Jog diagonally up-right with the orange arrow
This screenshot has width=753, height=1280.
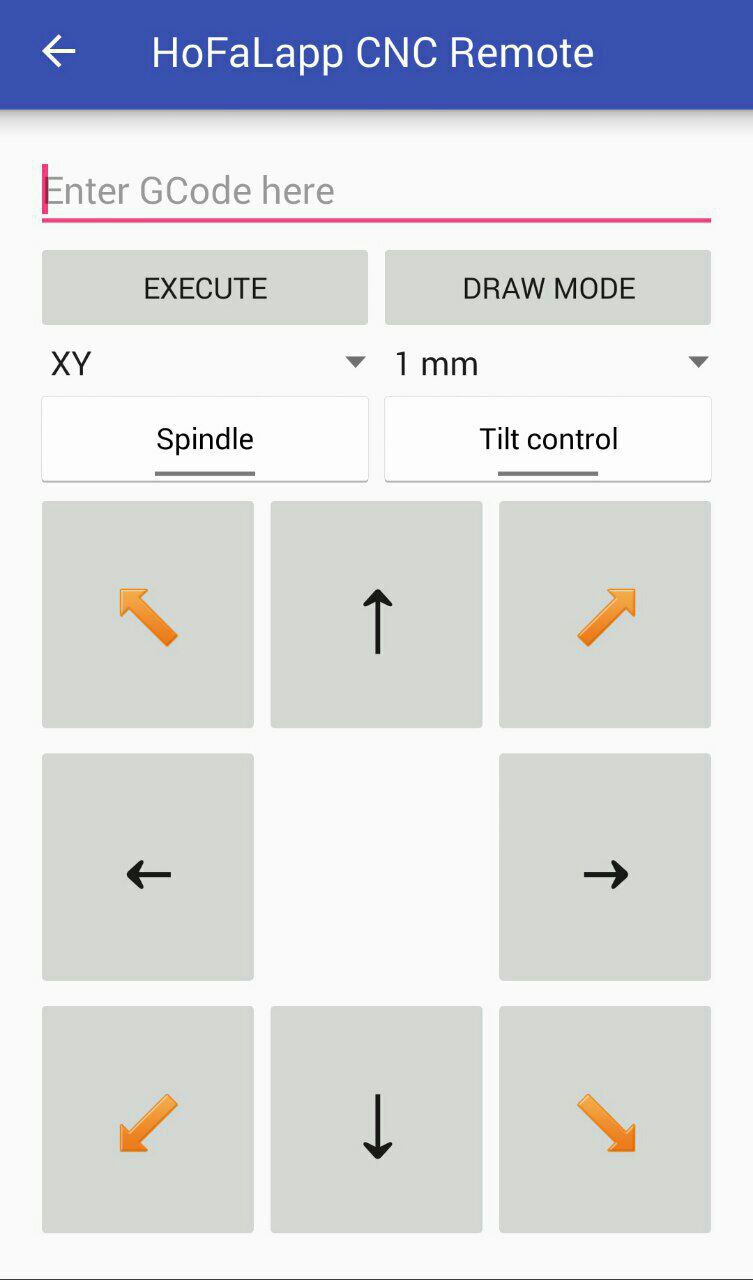click(x=605, y=615)
